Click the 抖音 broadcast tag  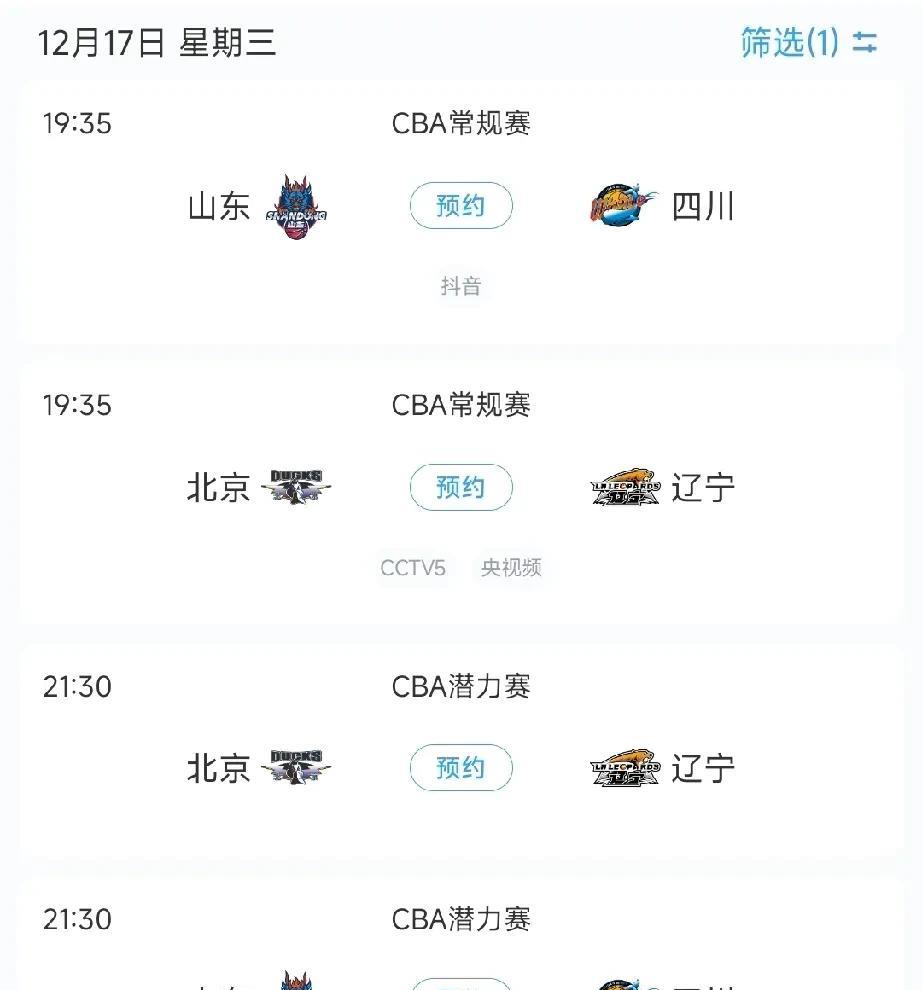[x=461, y=286]
